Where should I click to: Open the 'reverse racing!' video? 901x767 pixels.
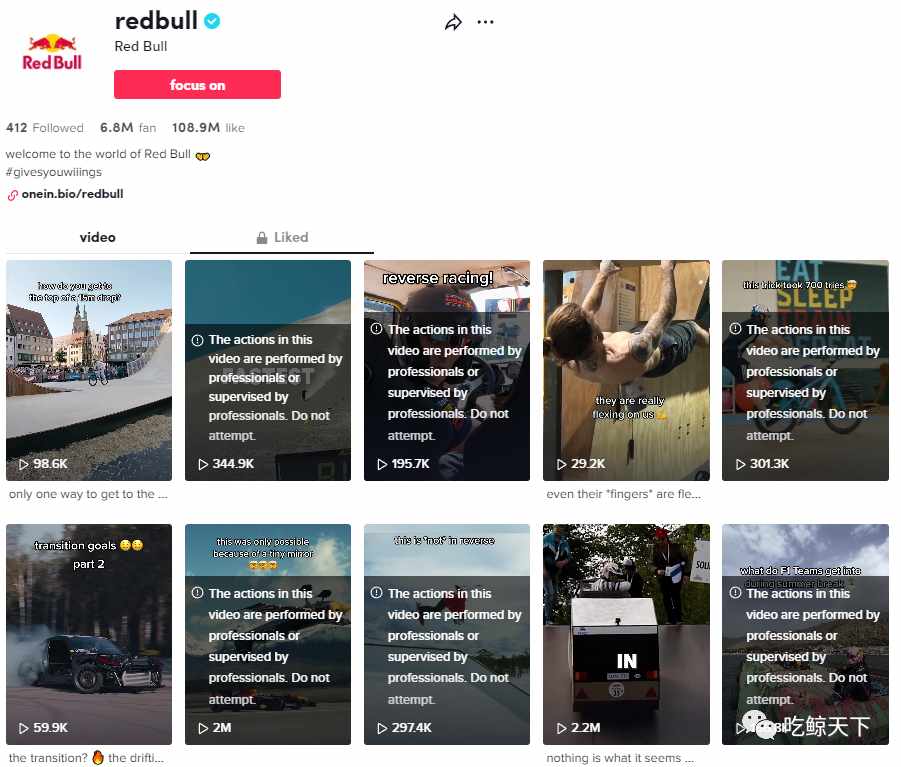pyautogui.click(x=447, y=370)
